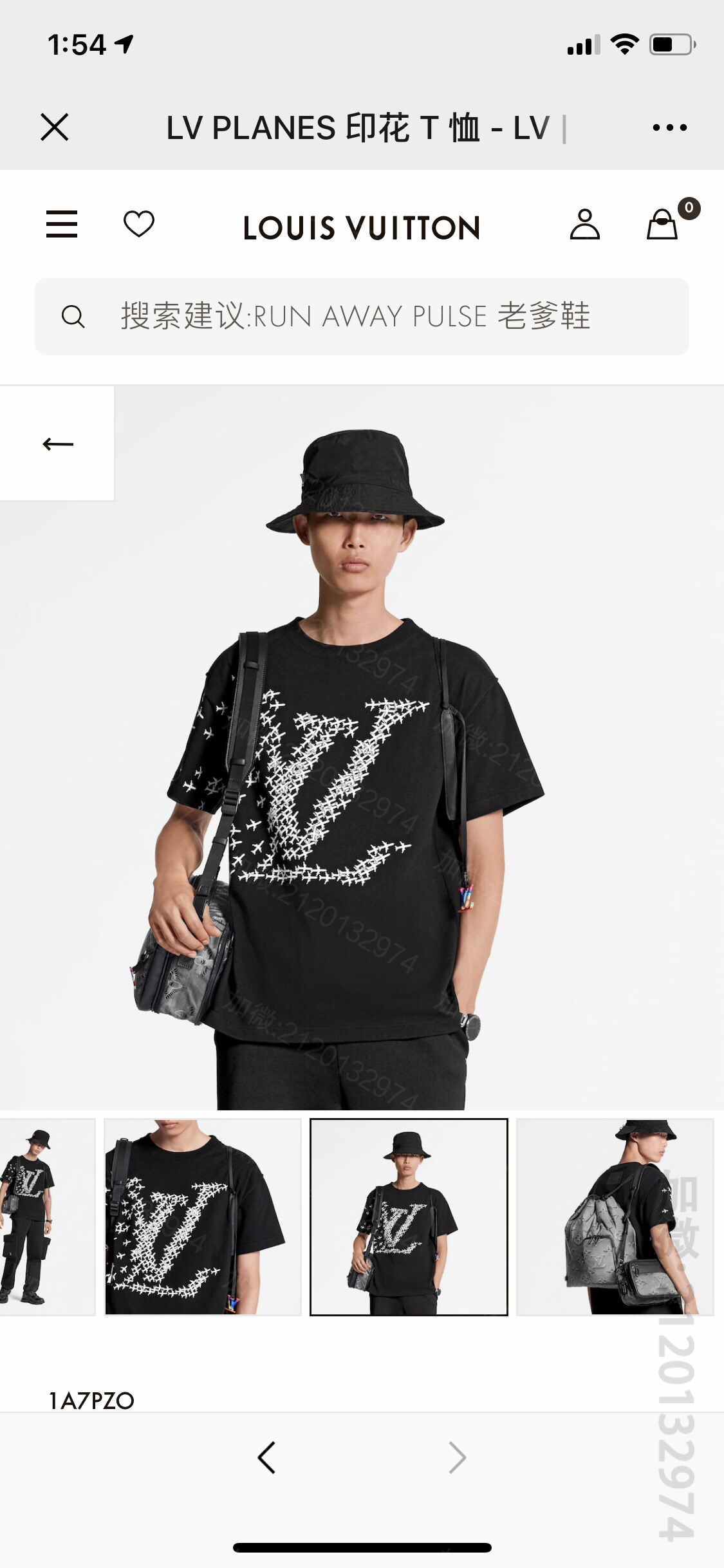Select the highlighted front view thumbnail
The image size is (724, 1568).
(x=409, y=1217)
